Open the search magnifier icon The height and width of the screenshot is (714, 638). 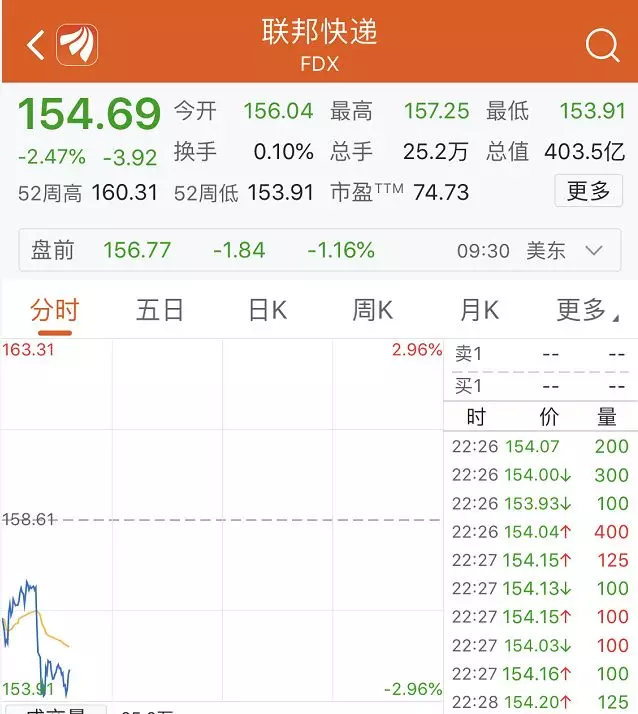click(602, 45)
